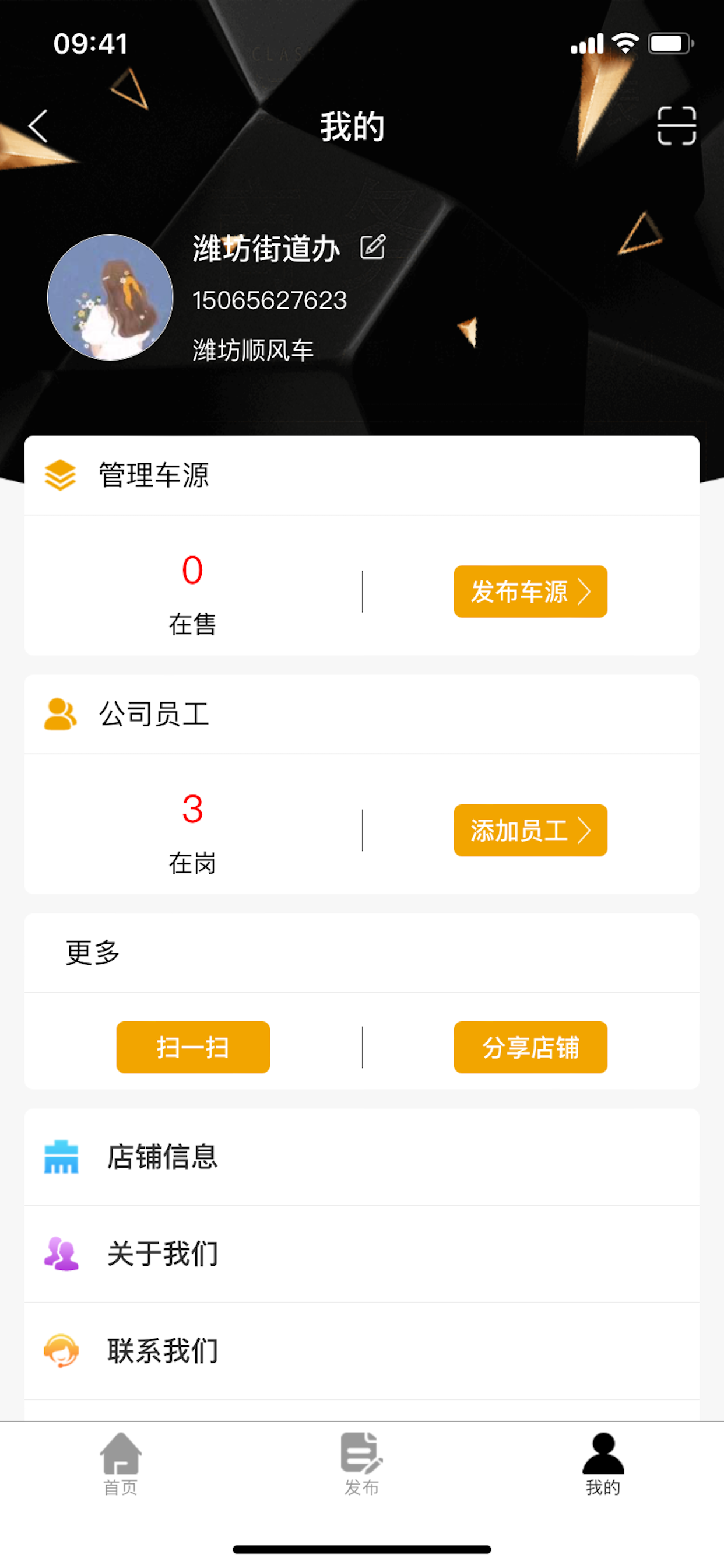Edit the profile name 潍坊街道办
The image size is (724, 1568).
[372, 248]
